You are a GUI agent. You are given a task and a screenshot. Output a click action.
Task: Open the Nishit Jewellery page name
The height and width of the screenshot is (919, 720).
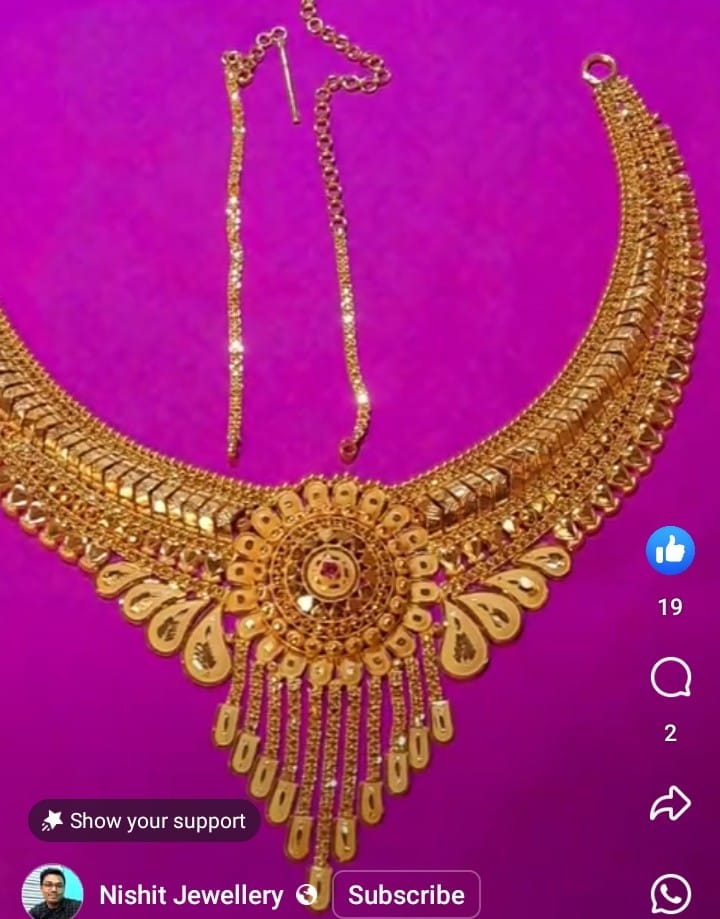(x=191, y=894)
